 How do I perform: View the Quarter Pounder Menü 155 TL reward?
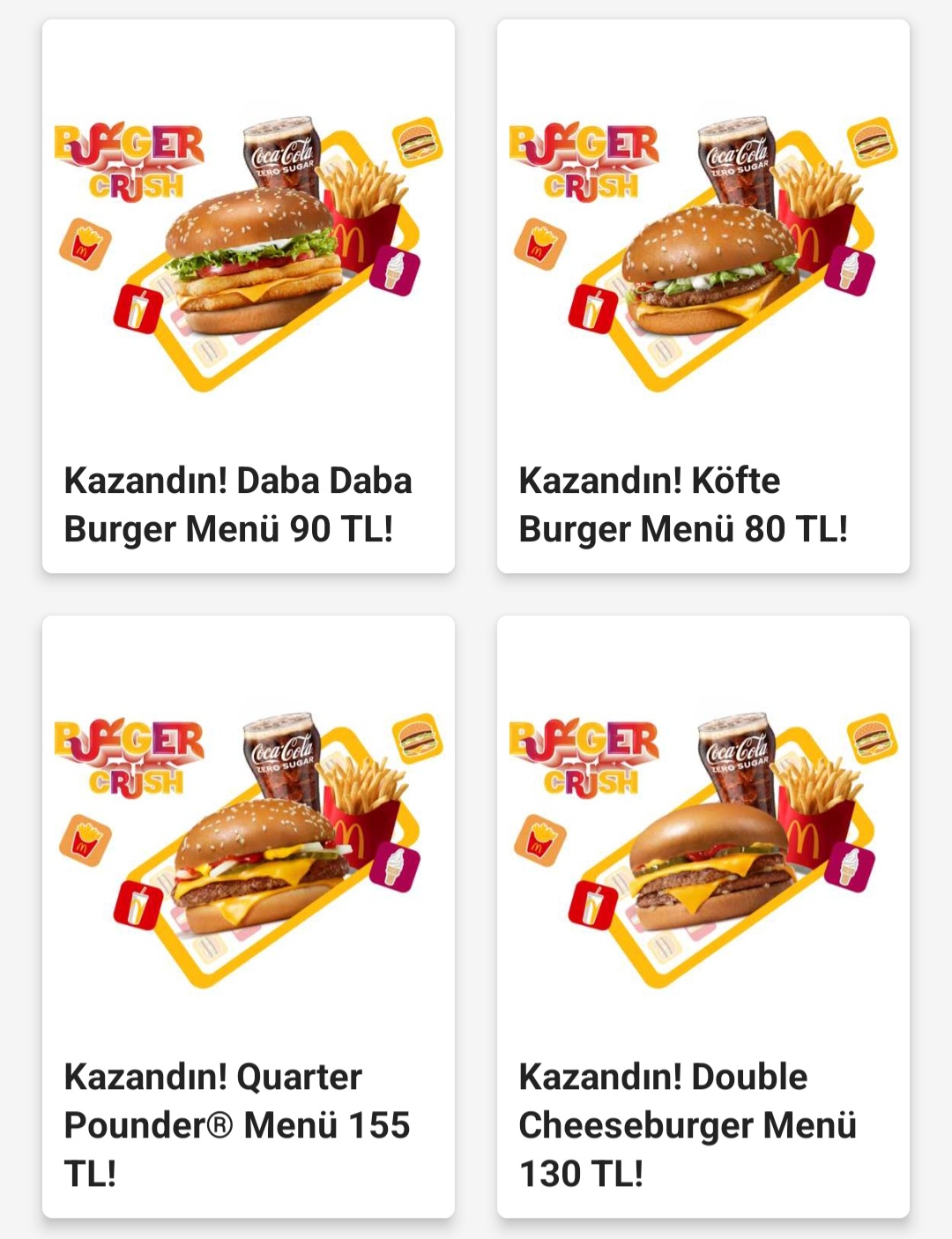[x=249, y=917]
